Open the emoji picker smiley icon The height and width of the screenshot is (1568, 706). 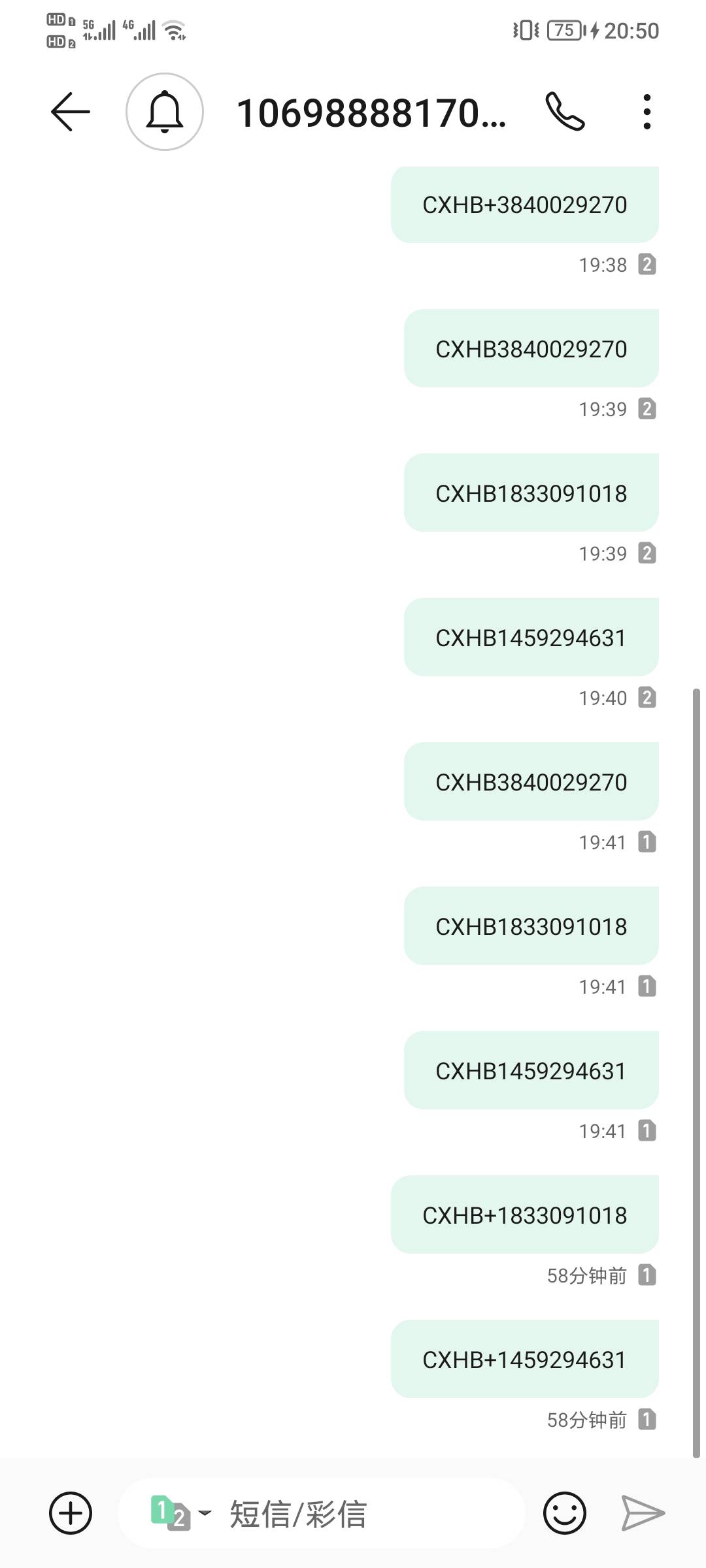tap(565, 1513)
